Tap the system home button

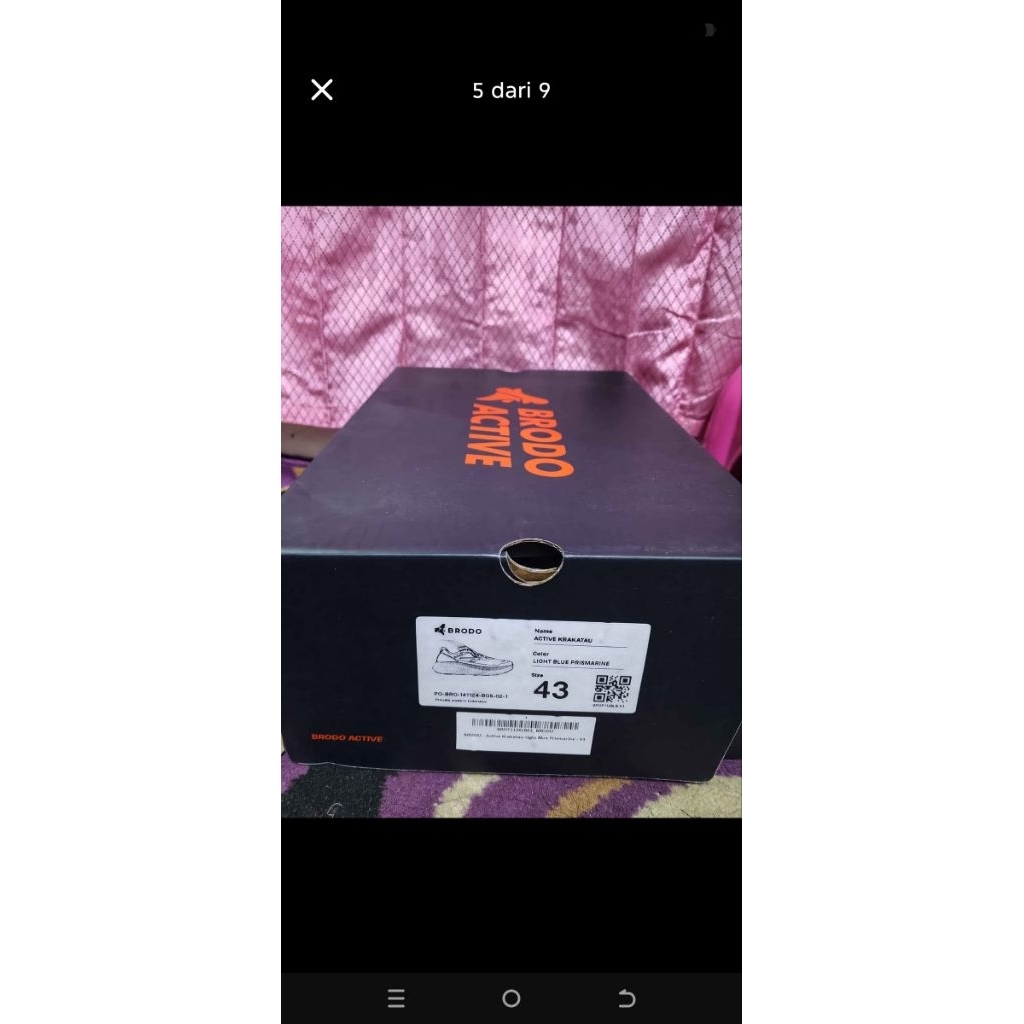coord(511,998)
